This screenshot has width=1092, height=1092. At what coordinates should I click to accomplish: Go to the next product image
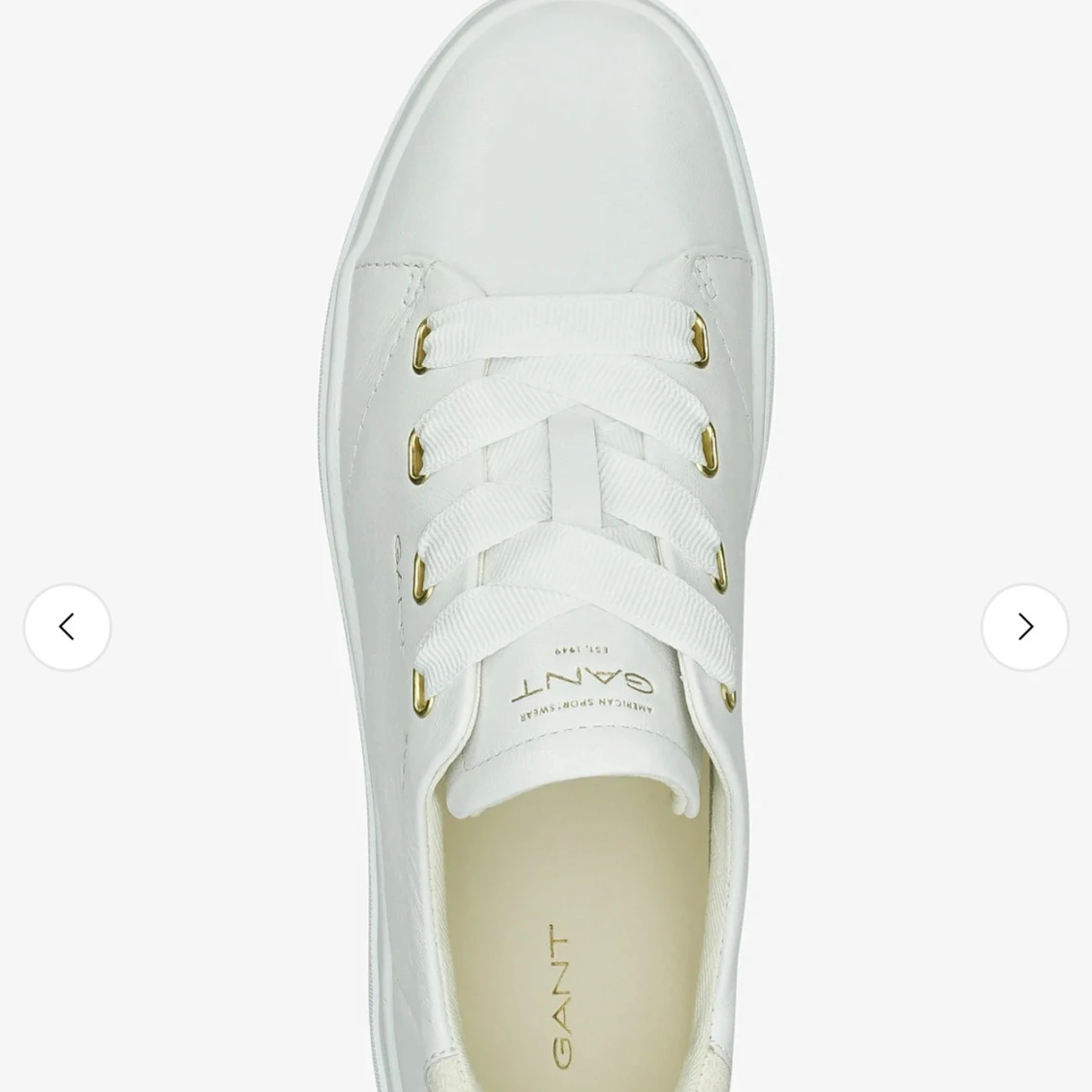coord(1024,627)
